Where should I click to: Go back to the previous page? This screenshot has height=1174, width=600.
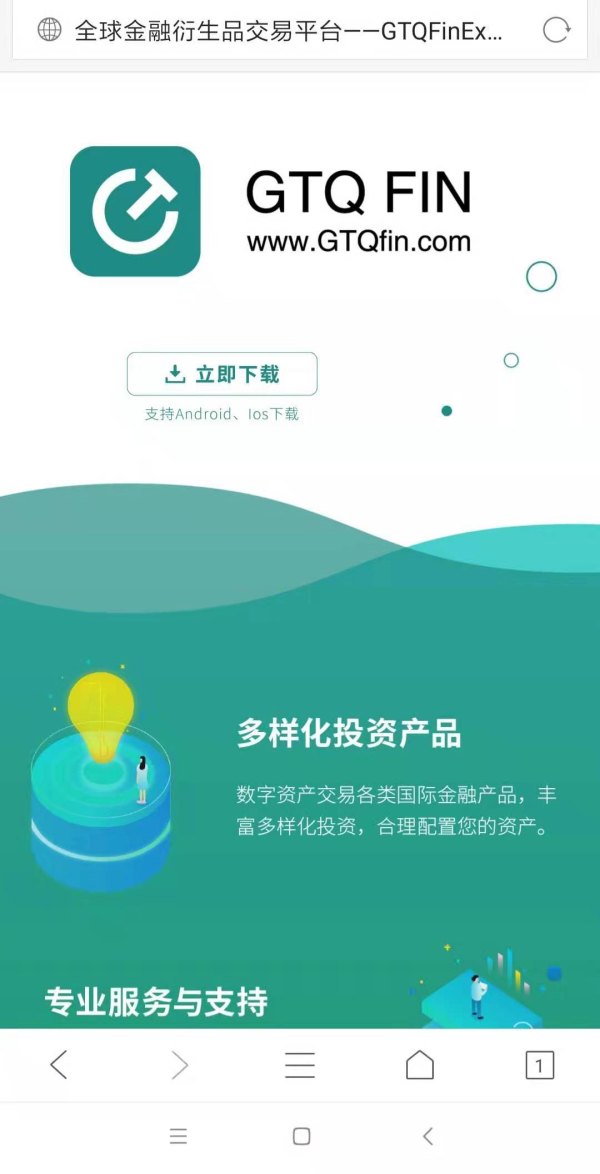[x=59, y=1065]
